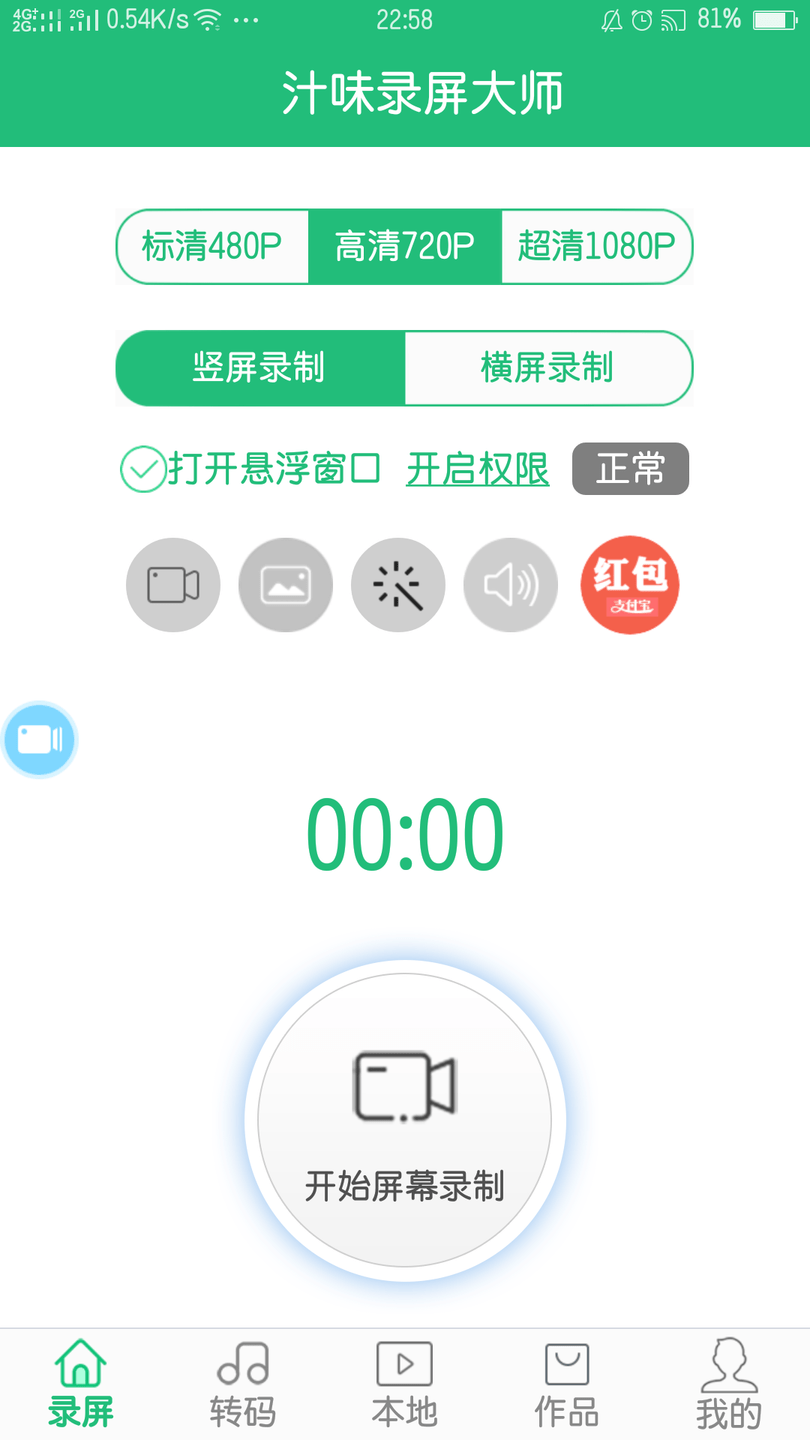Select 竖屏录制 vertical recording mode
This screenshot has width=810, height=1440.
pyautogui.click(x=259, y=368)
